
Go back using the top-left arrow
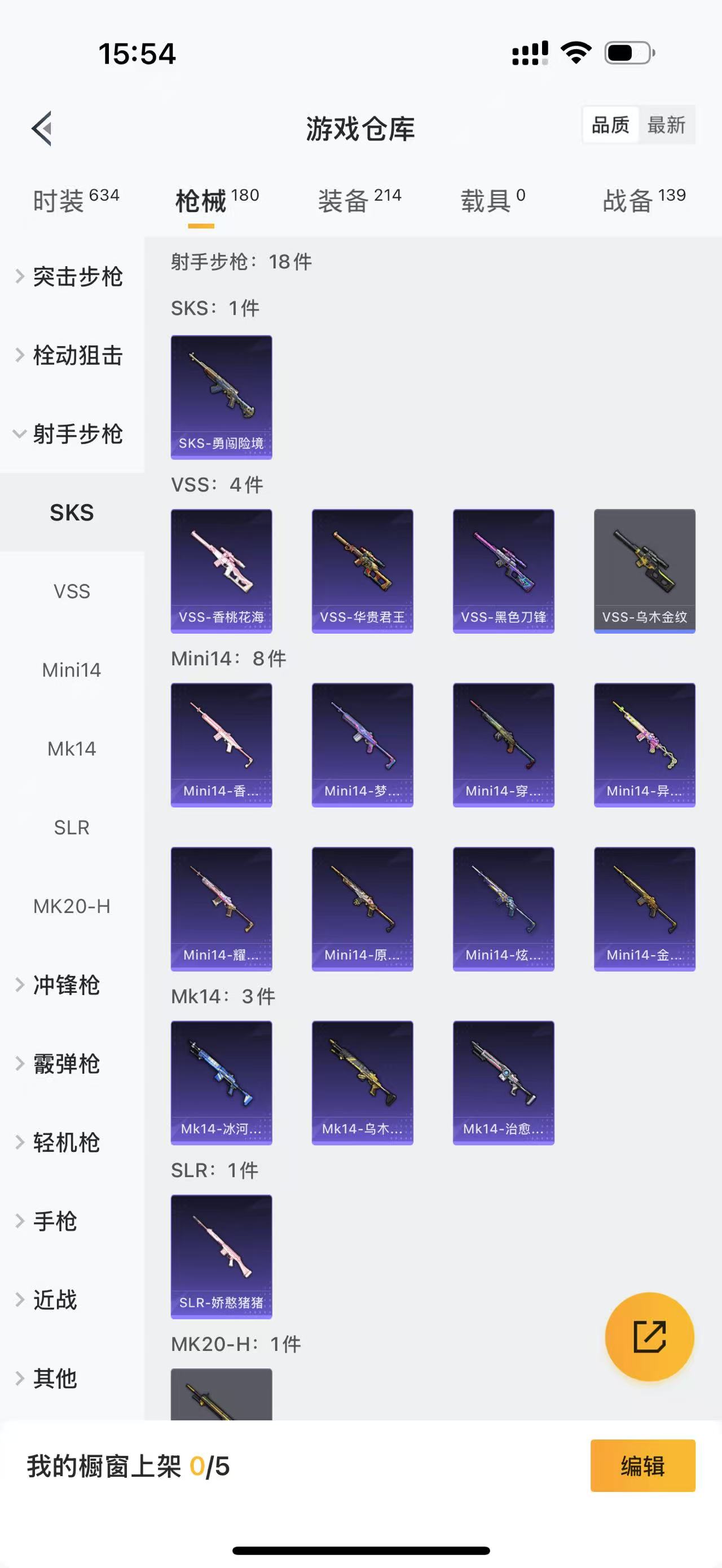41,129
